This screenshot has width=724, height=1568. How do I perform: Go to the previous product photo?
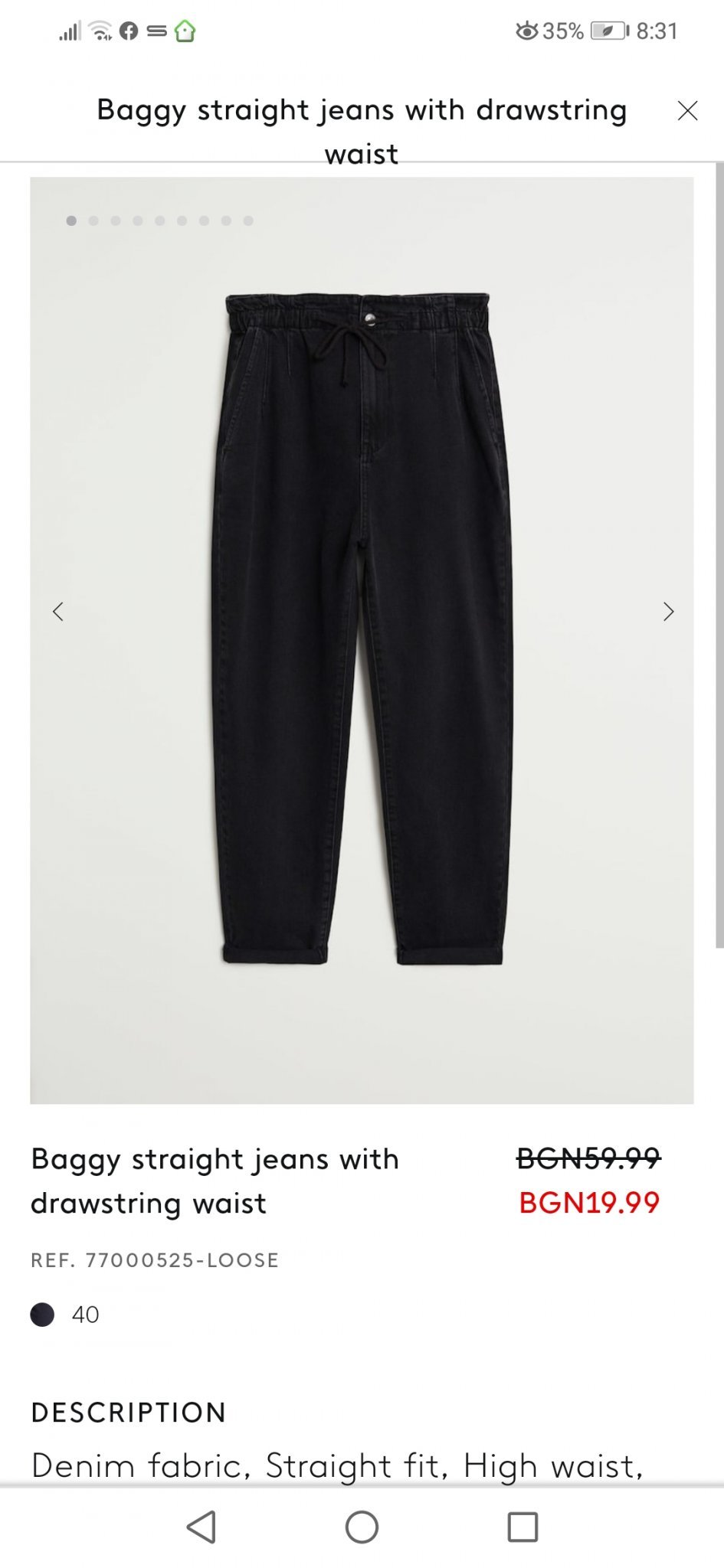(58, 611)
